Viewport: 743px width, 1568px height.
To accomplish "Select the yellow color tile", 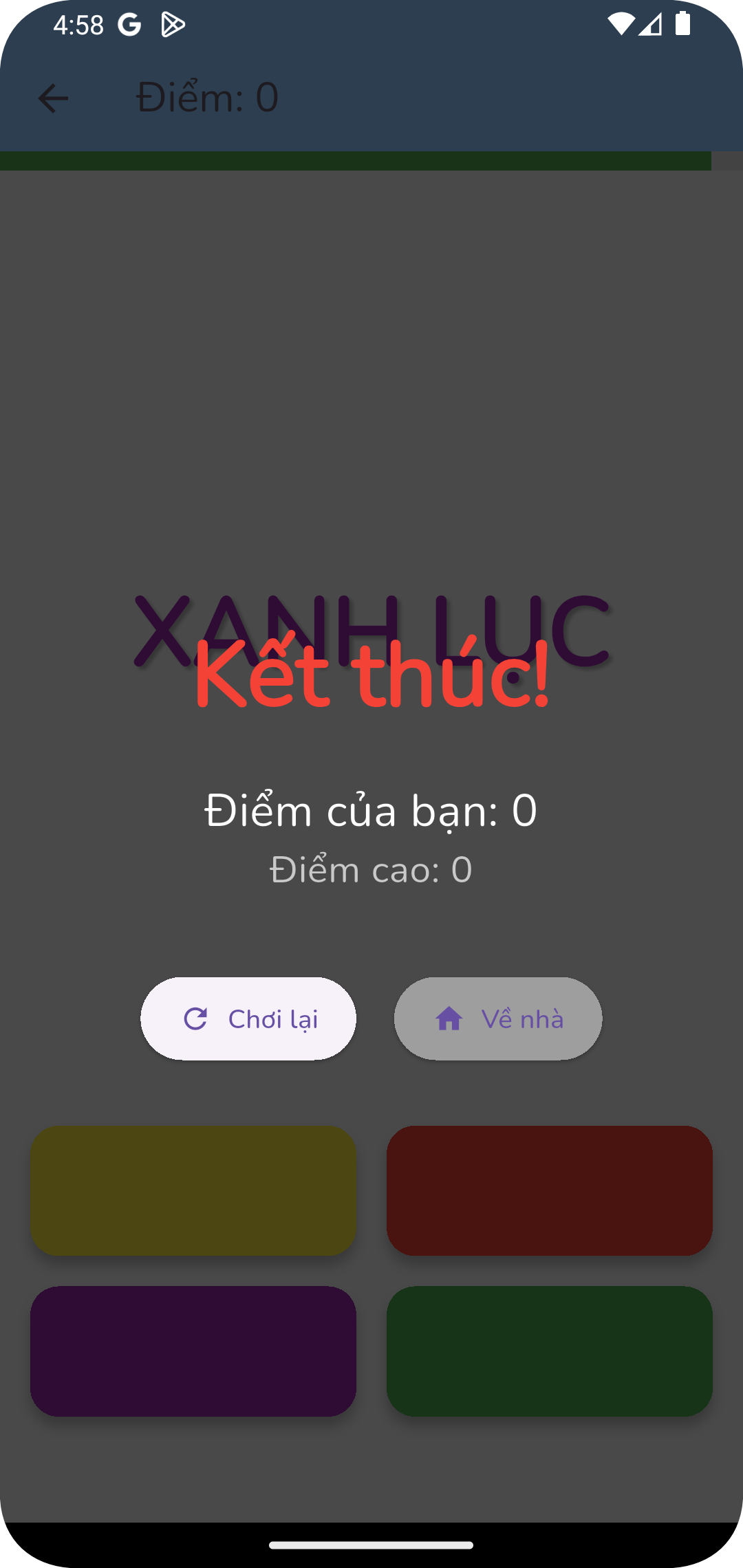I will click(193, 1190).
